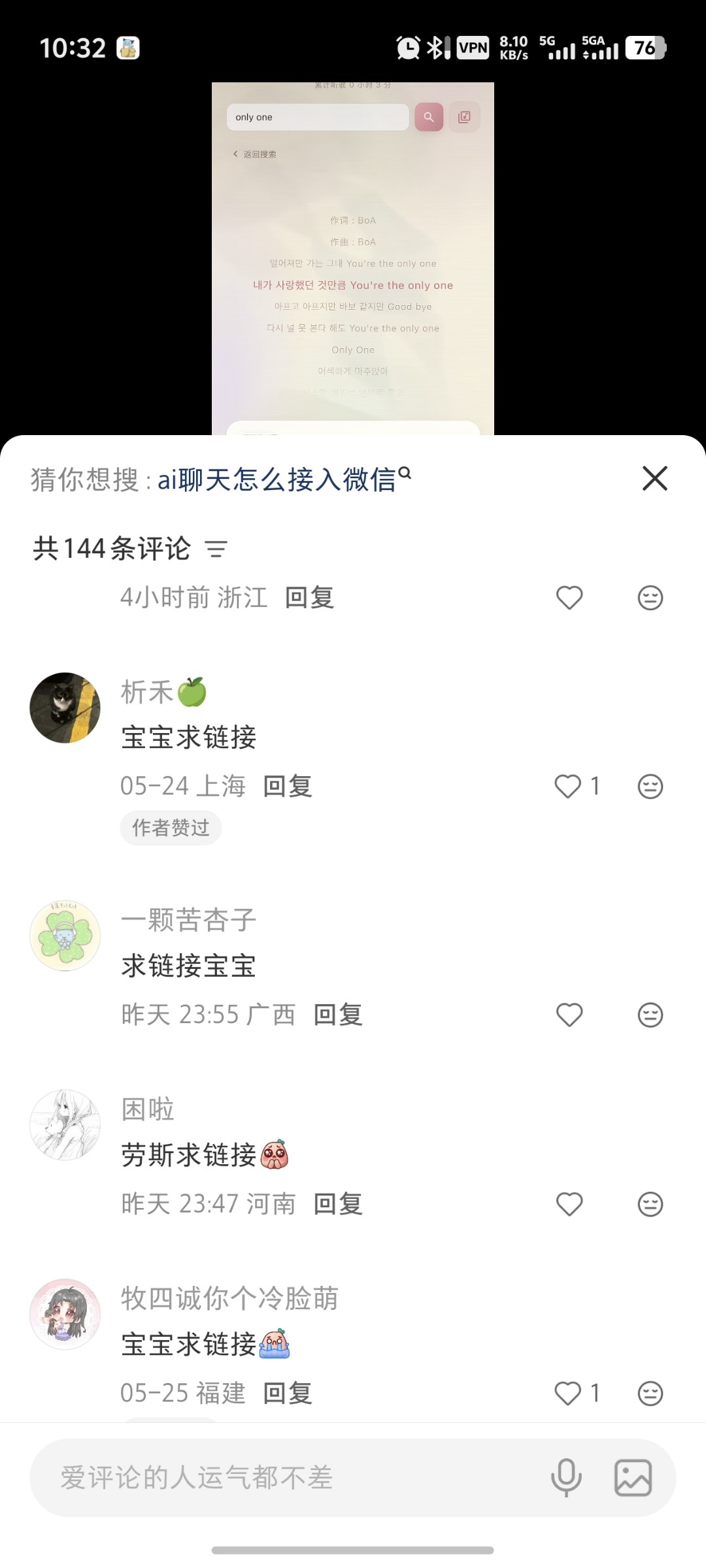This screenshot has height=1568, width=706.
Task: Open 一颗苦杏子's profile avatar
Action: pos(65,936)
